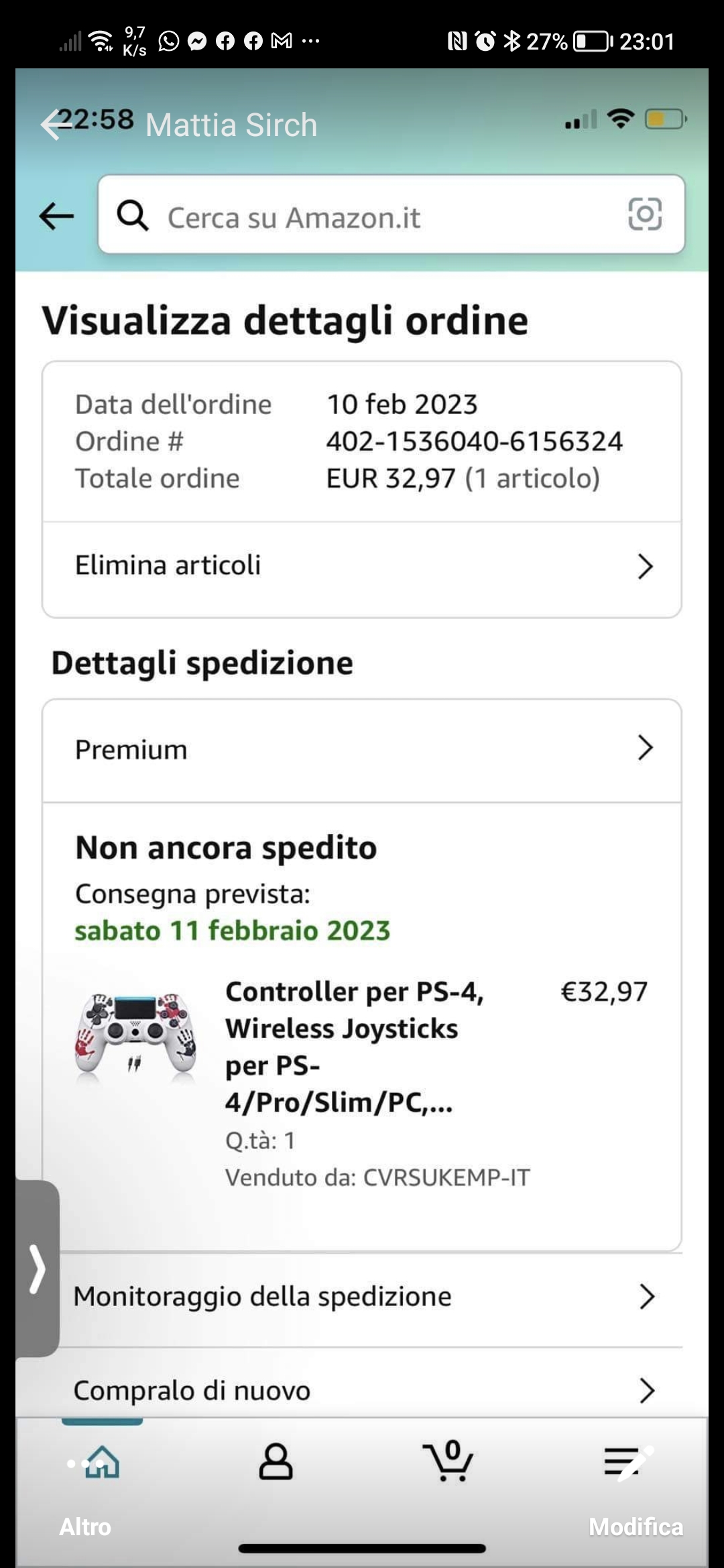Expand the side panel handle
Image resolution: width=724 pixels, height=1568 pixels.
37,1268
